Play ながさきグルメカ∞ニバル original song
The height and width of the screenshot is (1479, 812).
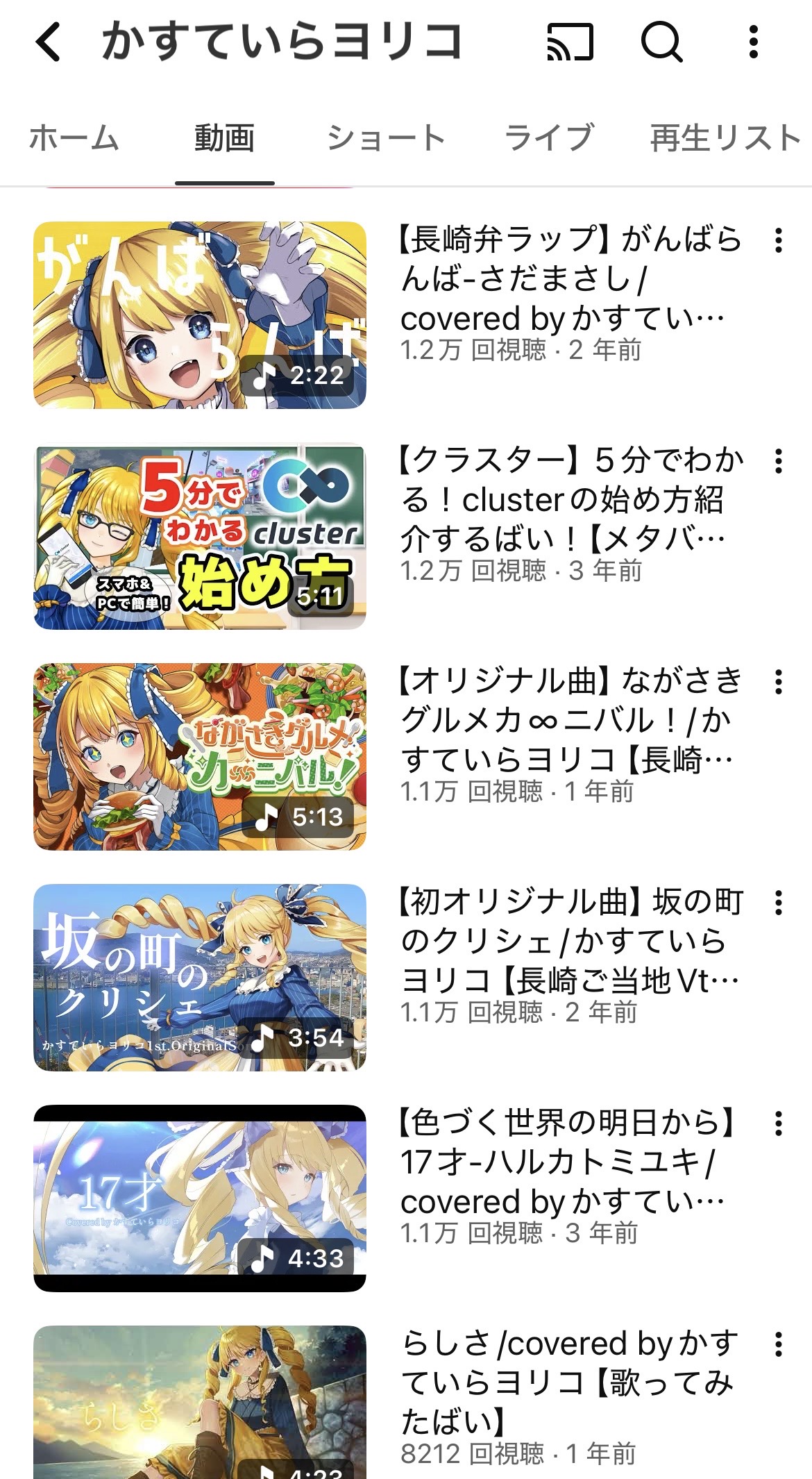tap(200, 757)
